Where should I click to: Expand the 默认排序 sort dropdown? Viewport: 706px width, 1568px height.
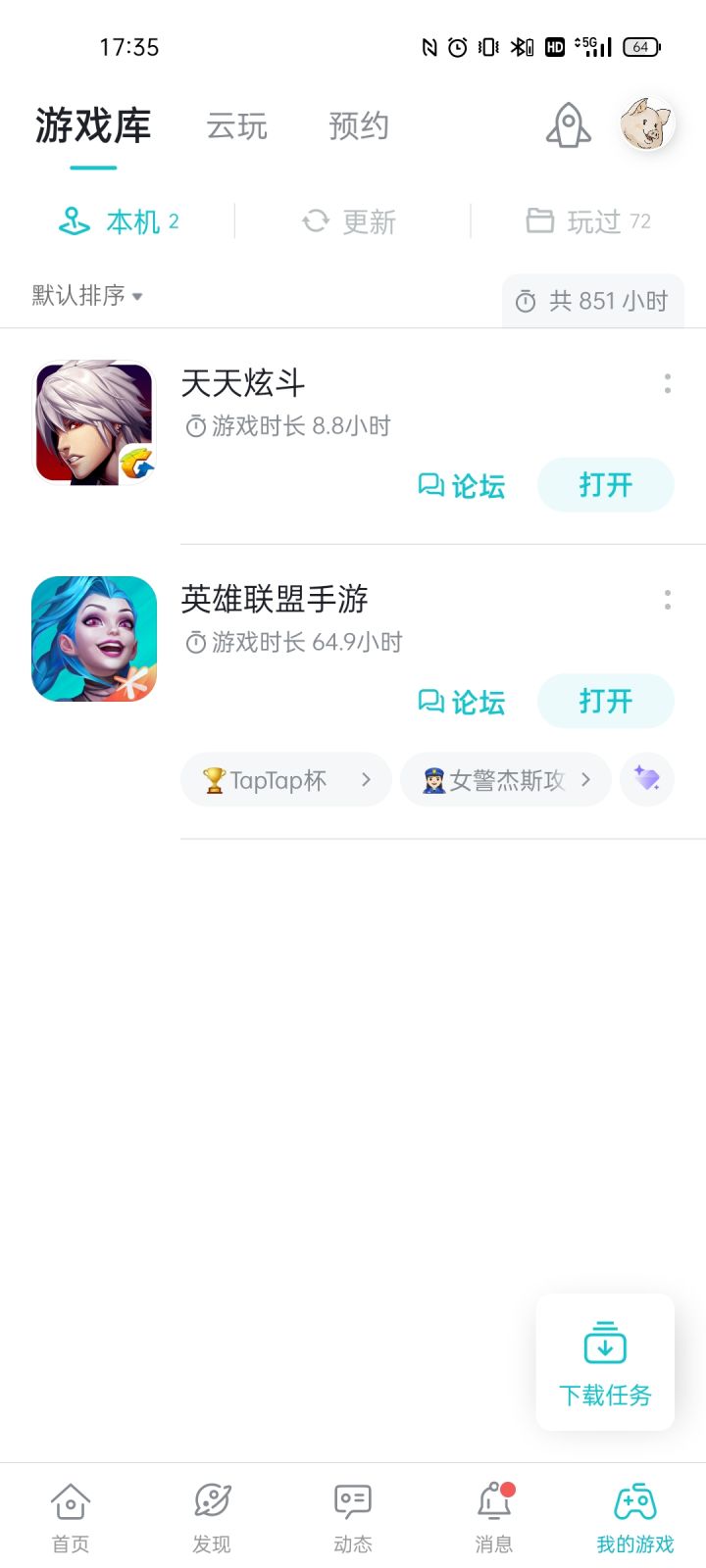point(87,295)
